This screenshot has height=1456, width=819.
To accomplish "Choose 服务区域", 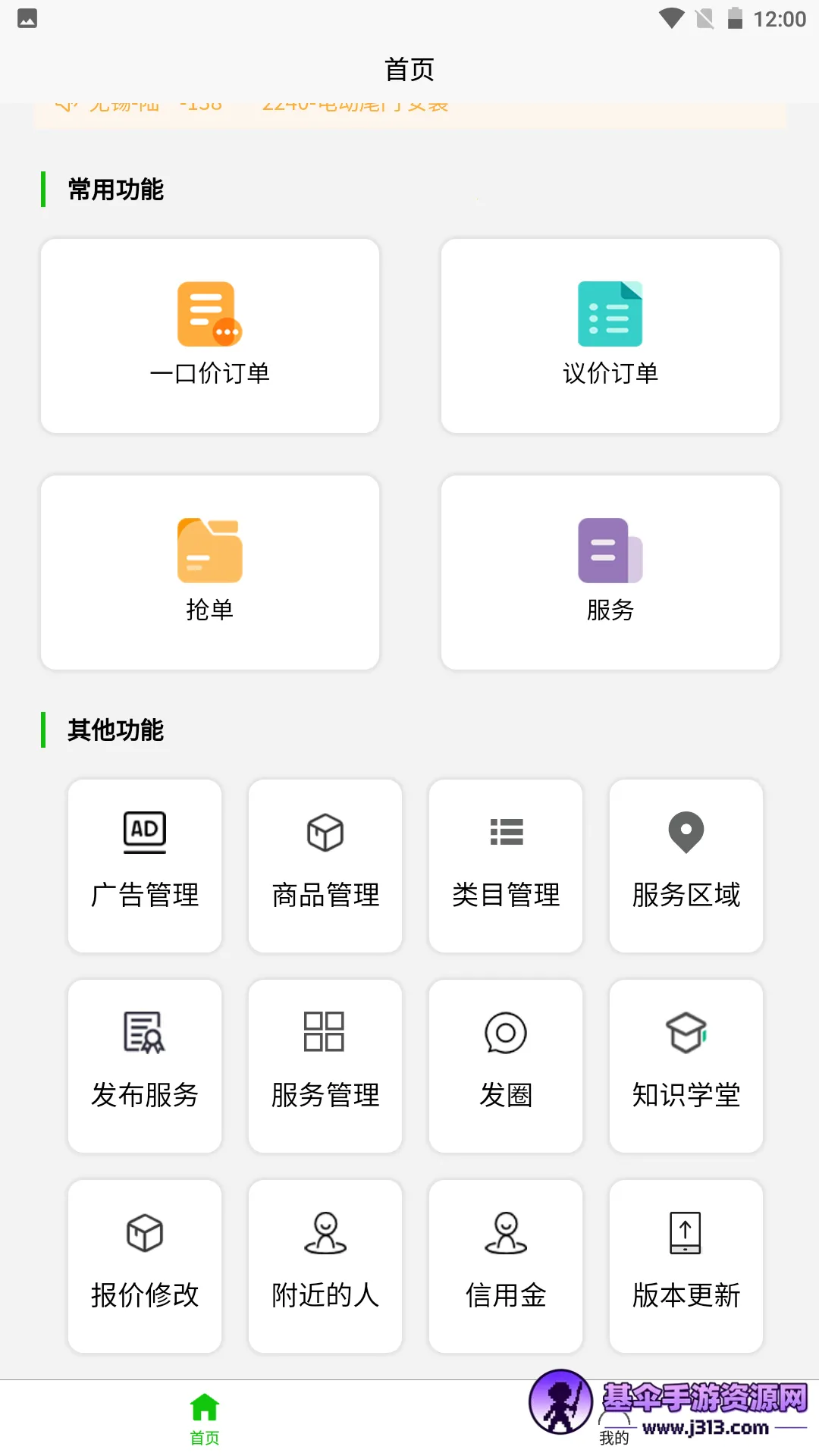I will [686, 865].
